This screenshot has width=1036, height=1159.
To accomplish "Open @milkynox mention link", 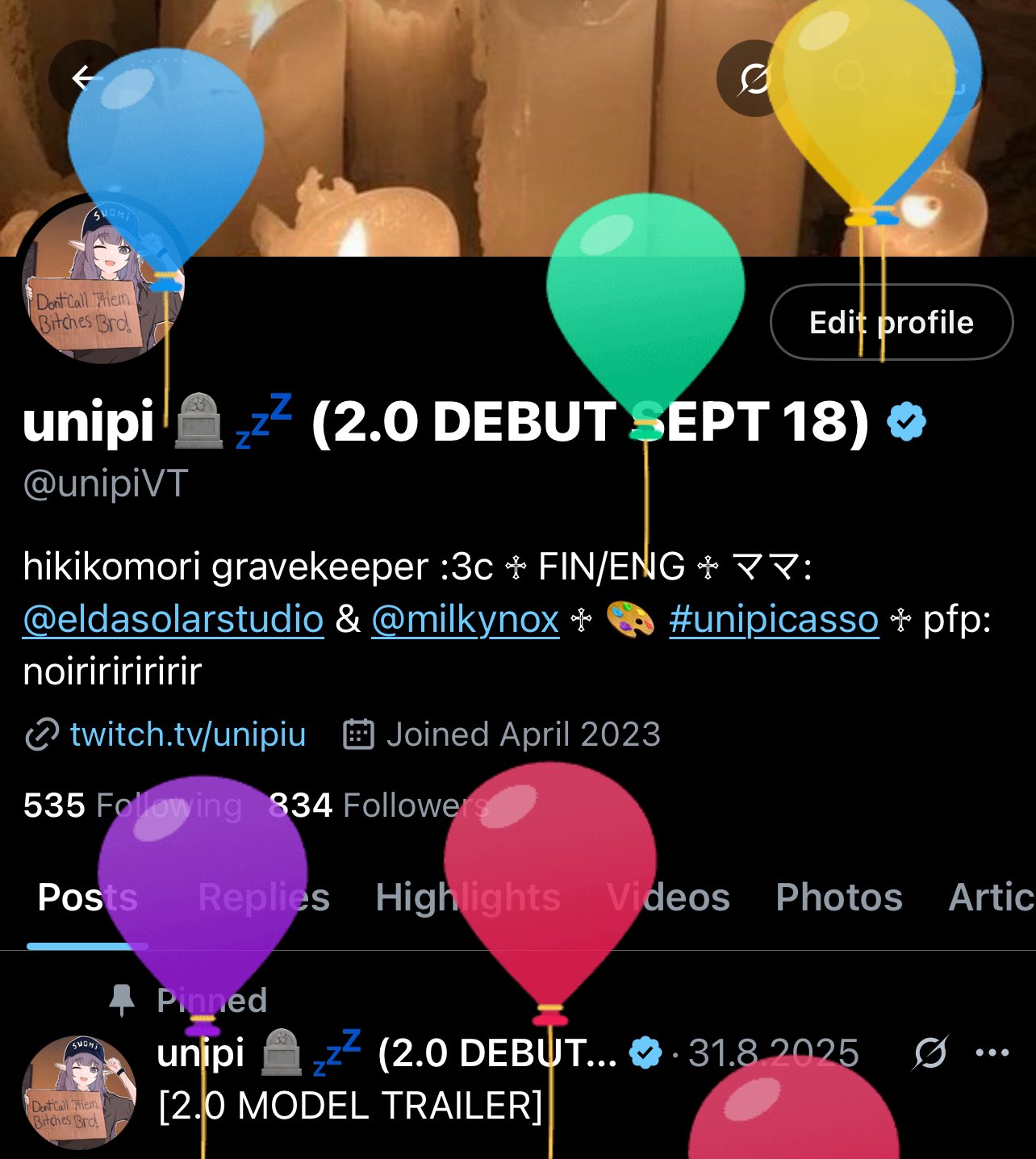I will tap(465, 620).
